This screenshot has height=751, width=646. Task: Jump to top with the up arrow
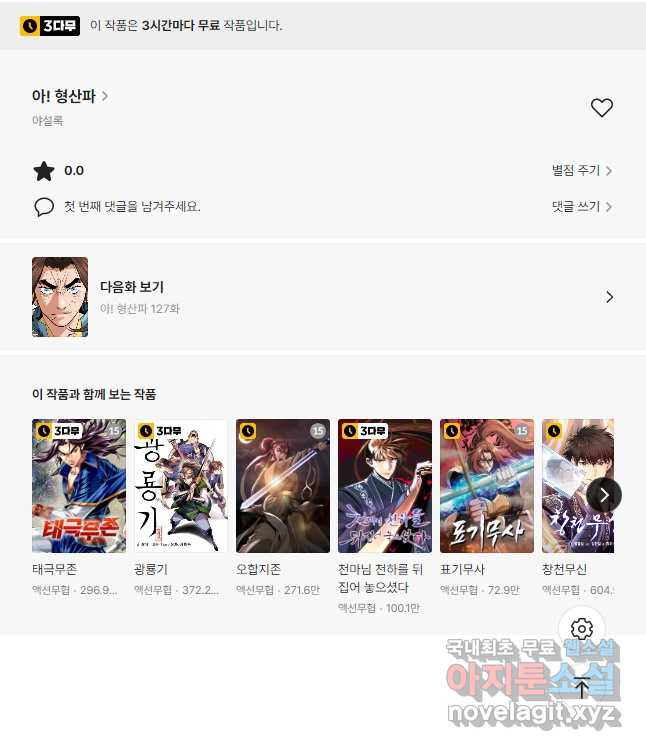click(582, 687)
